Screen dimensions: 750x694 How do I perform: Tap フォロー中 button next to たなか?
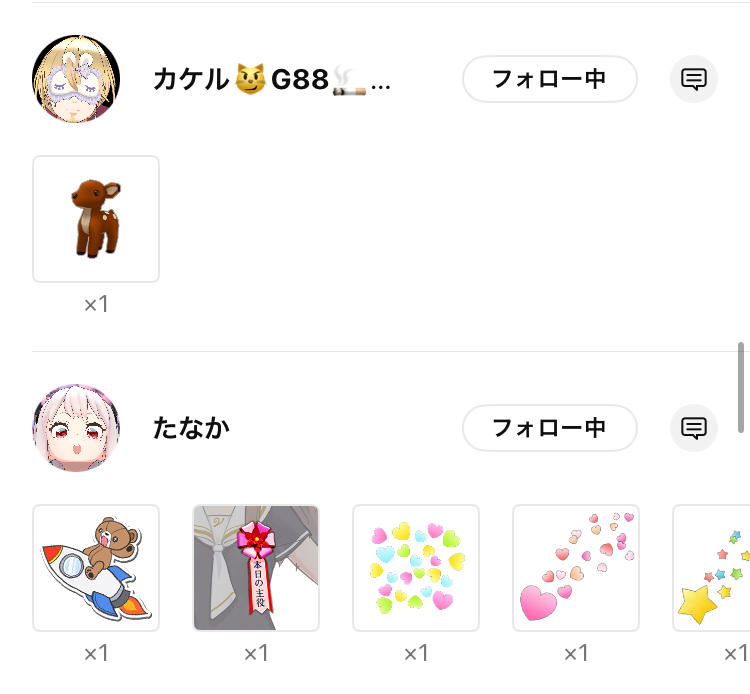pyautogui.click(x=549, y=428)
